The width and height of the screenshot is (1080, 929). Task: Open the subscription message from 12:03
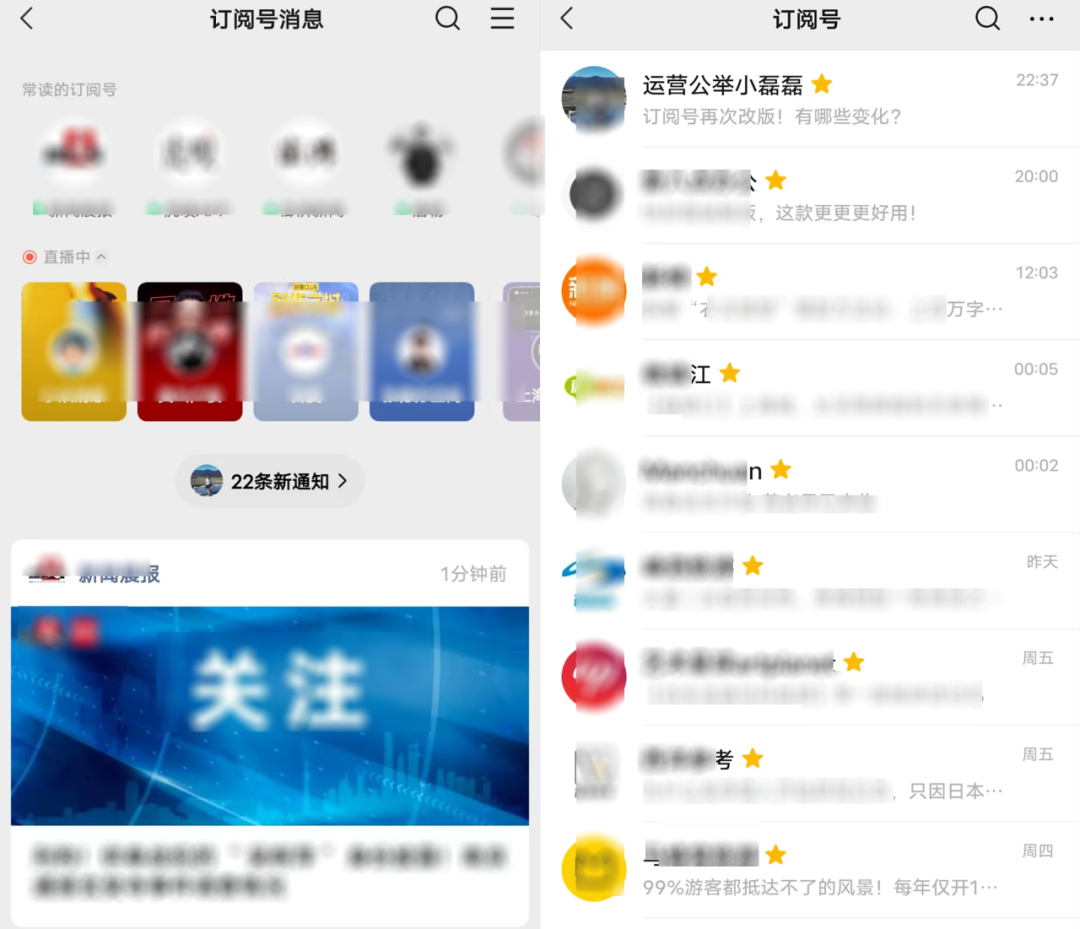pos(810,291)
